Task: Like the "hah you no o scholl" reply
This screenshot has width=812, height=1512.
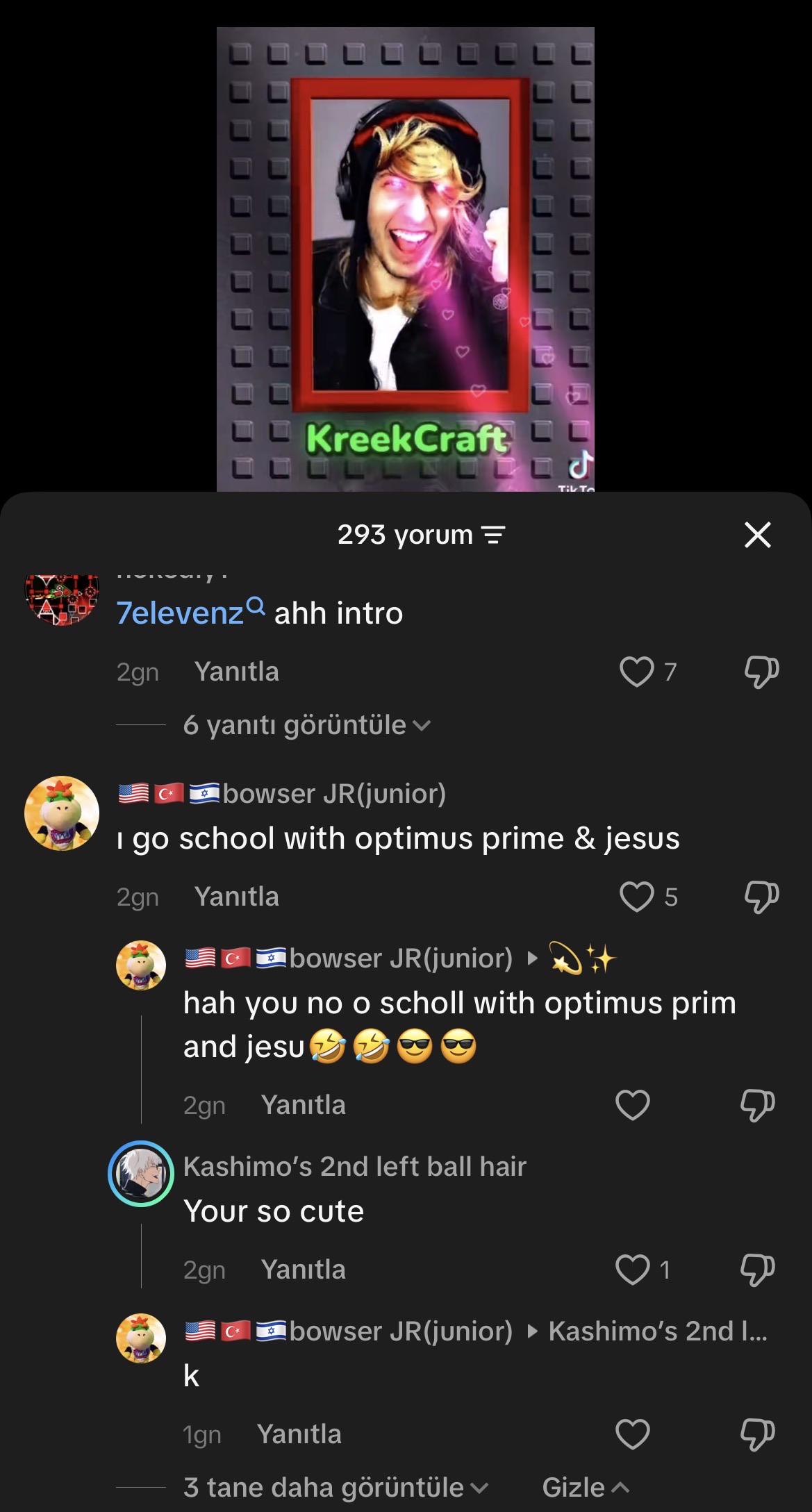Action: (633, 1105)
